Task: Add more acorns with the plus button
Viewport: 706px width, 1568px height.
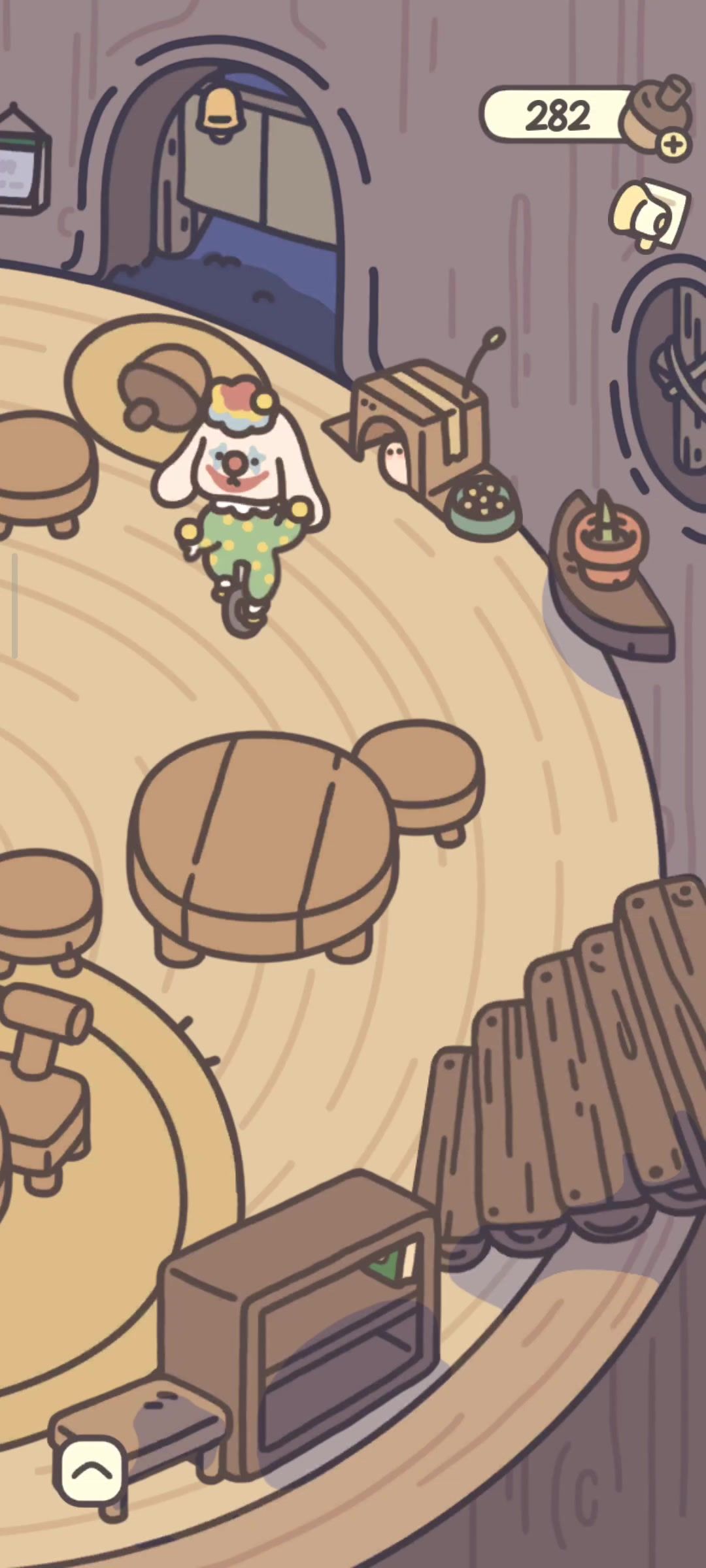Action: [x=674, y=145]
